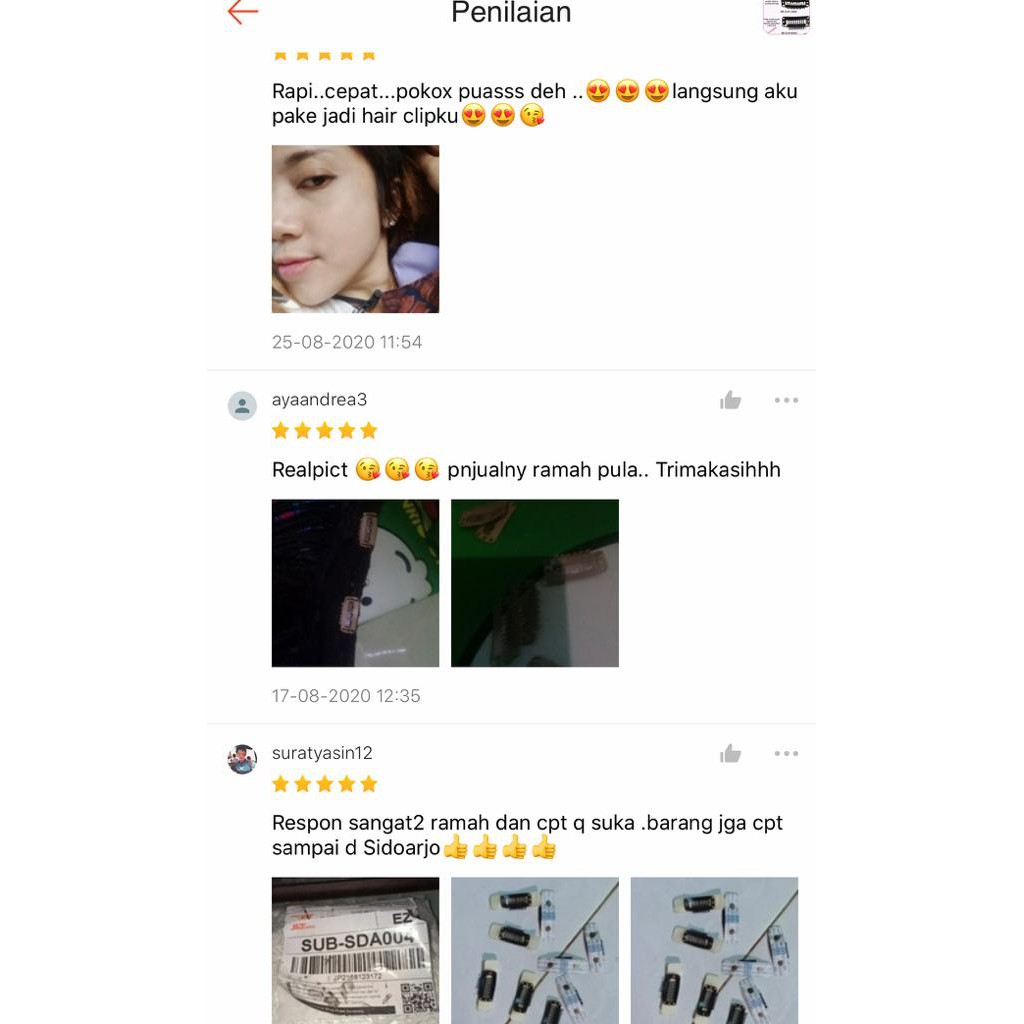Open more options for ayaandrea3's review

[786, 401]
